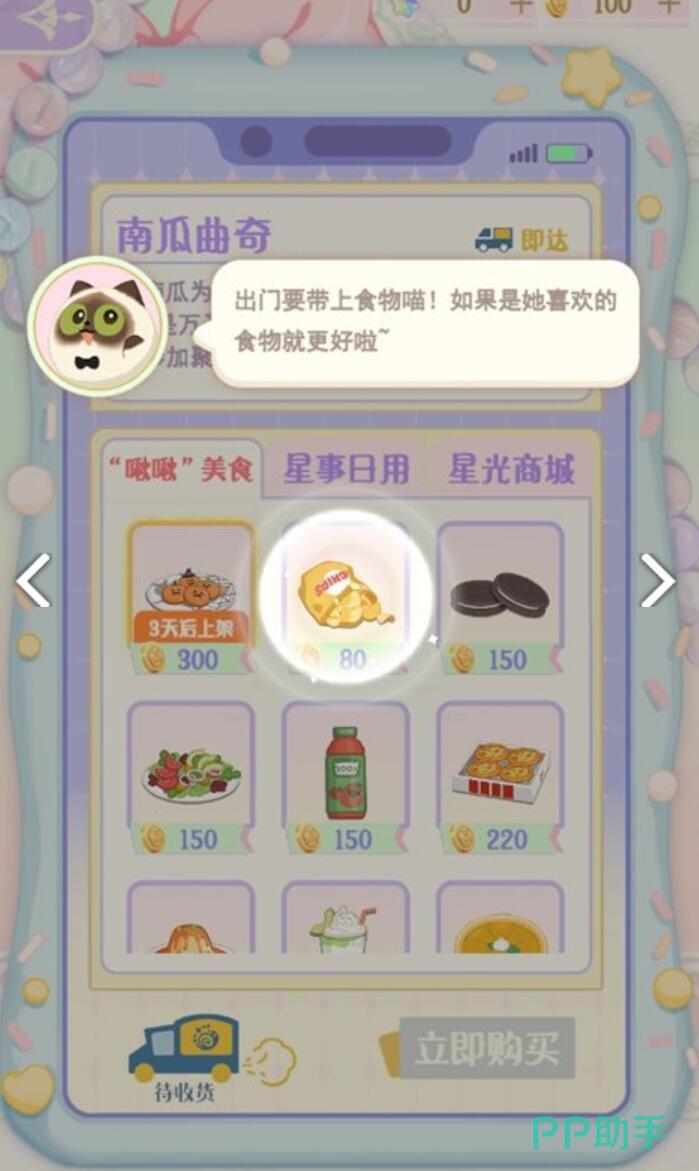Select the pudding dessert item

pyautogui.click(x=191, y=922)
